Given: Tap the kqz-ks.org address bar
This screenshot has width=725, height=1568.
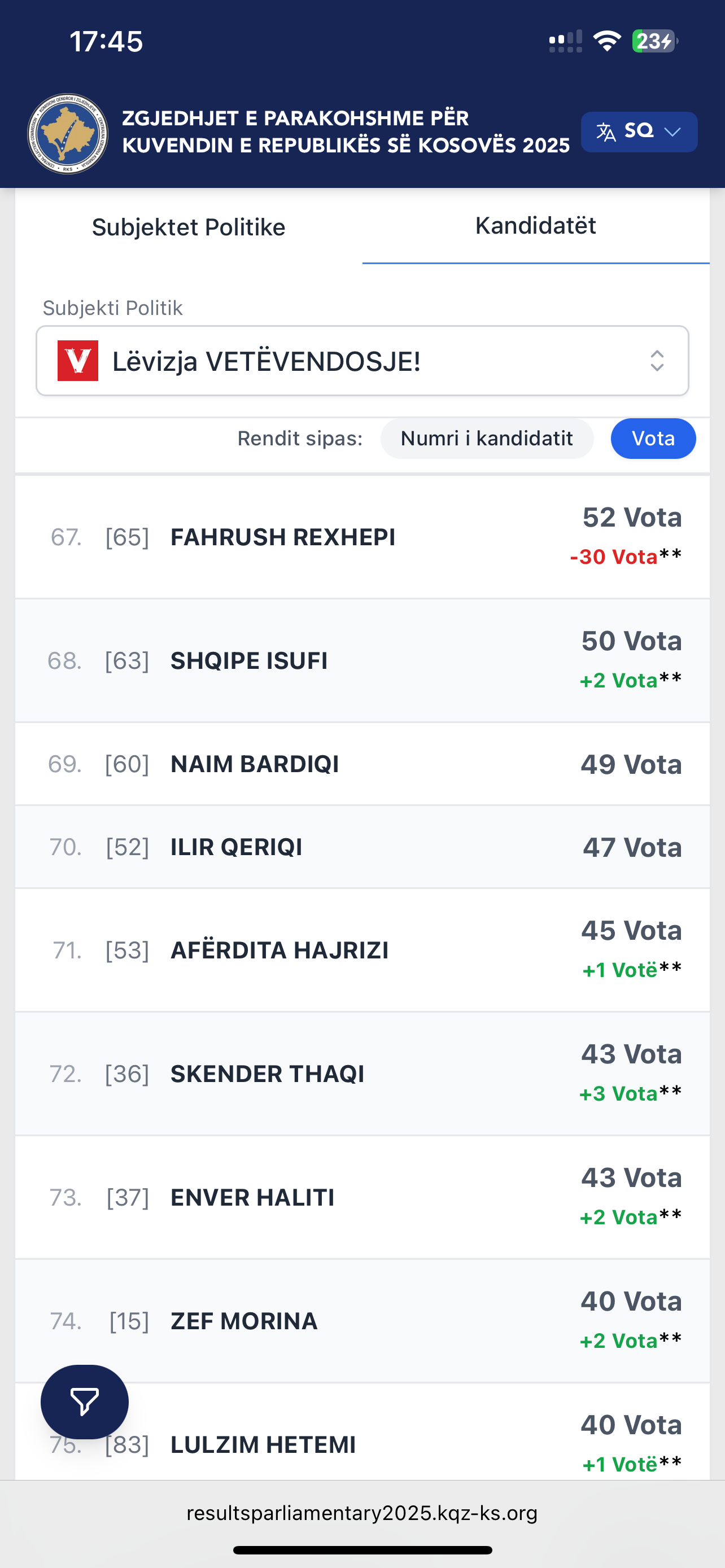Looking at the screenshot, I should click(x=362, y=1513).
